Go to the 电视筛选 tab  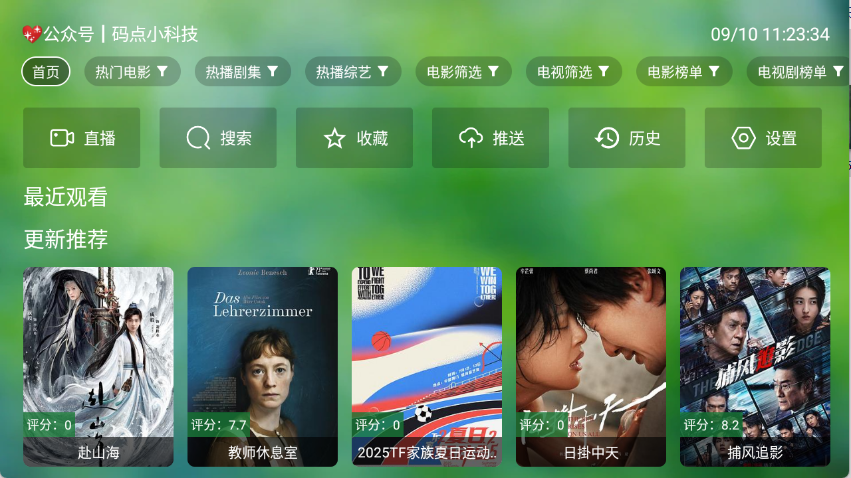(x=574, y=72)
